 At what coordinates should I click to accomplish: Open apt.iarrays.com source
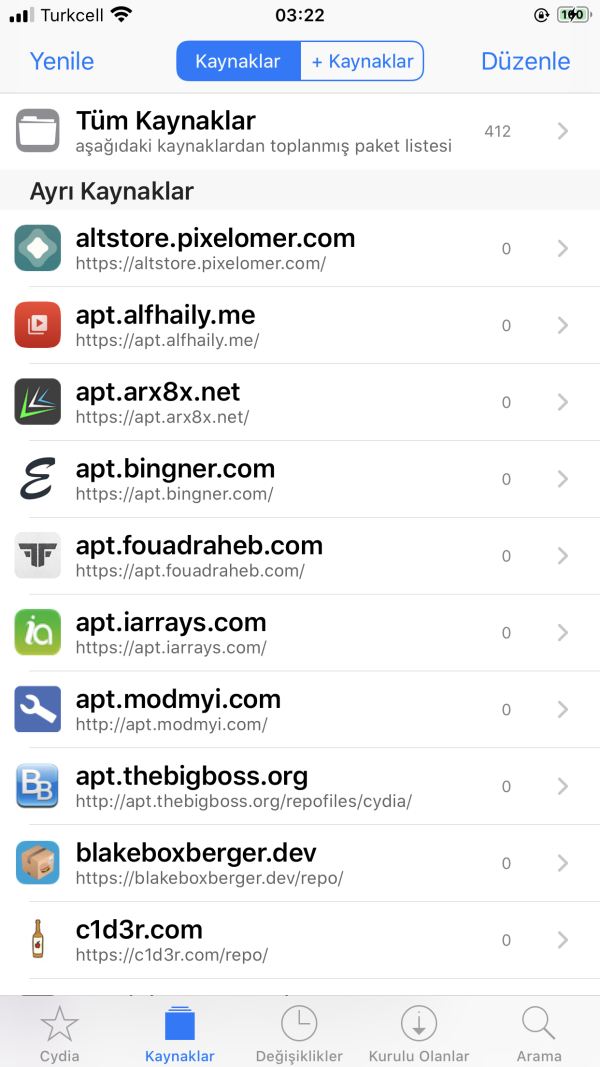tap(300, 633)
